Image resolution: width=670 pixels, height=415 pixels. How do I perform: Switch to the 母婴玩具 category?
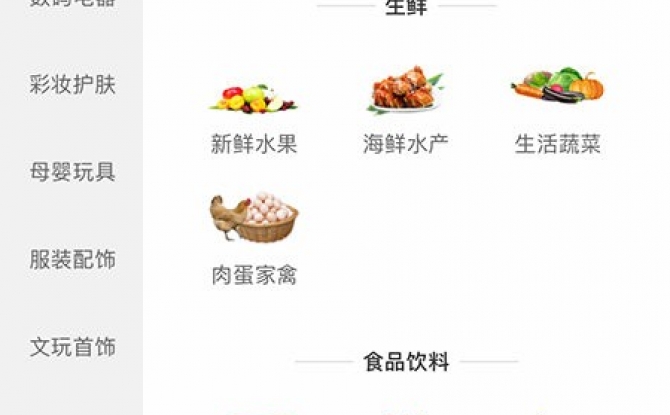click(72, 172)
